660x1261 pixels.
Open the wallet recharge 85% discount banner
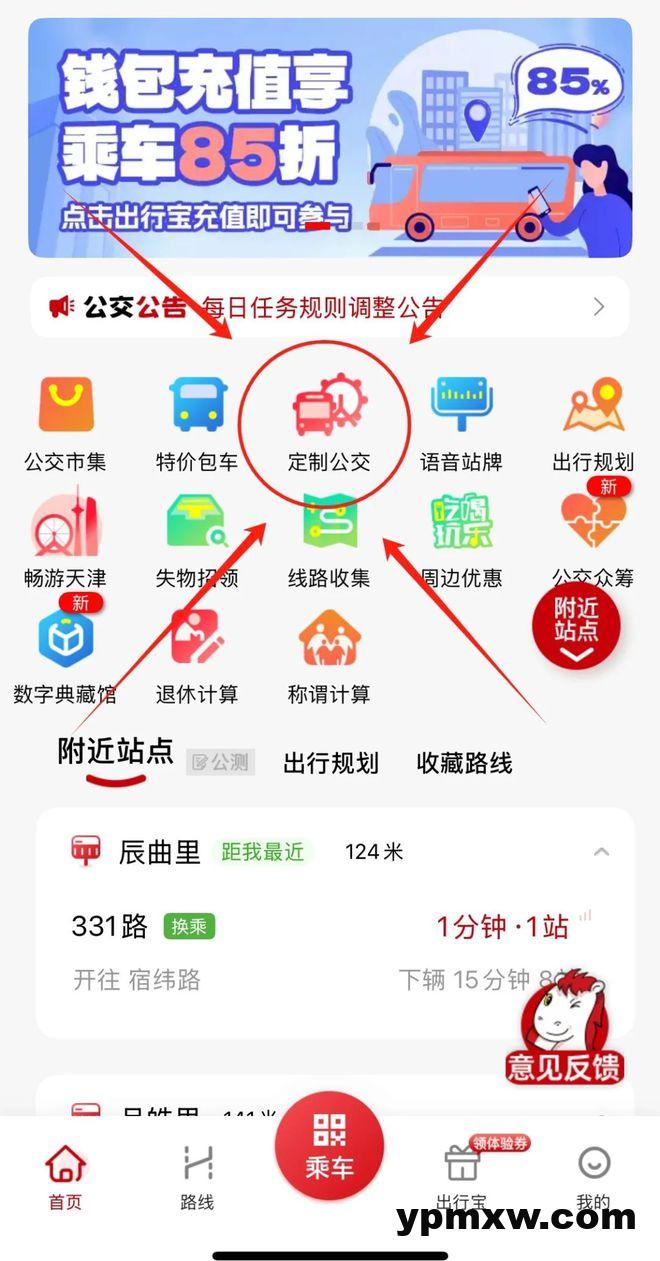click(x=330, y=138)
